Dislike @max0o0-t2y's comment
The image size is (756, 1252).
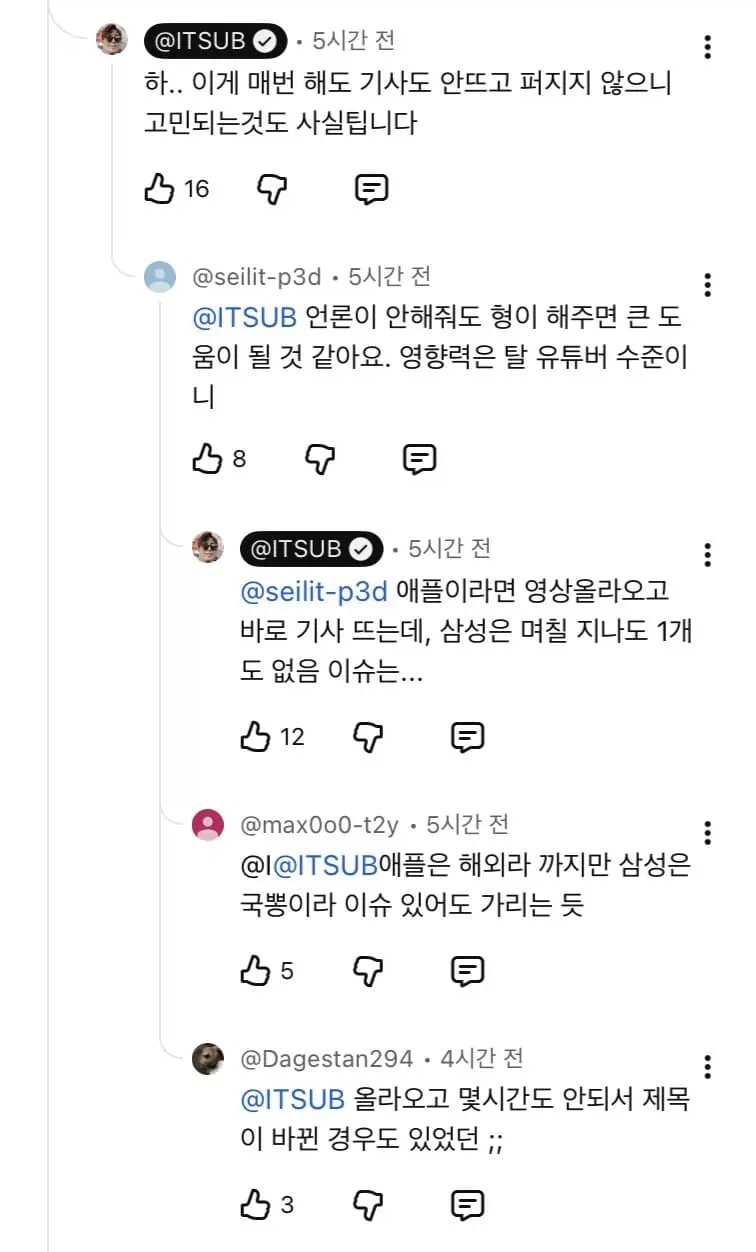368,970
